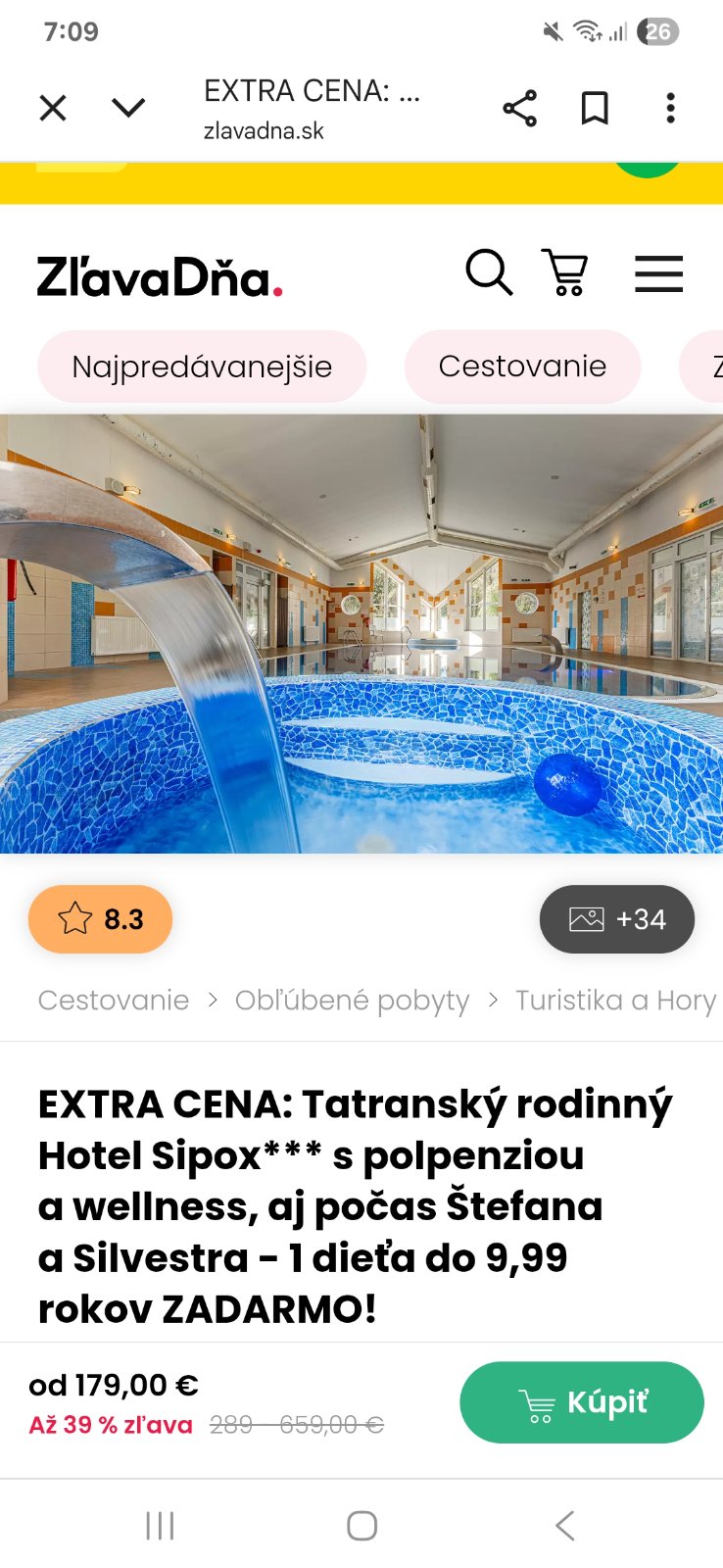This screenshot has width=723, height=1568.
Task: Select the Najpredávanejšie category chip
Action: point(202,367)
